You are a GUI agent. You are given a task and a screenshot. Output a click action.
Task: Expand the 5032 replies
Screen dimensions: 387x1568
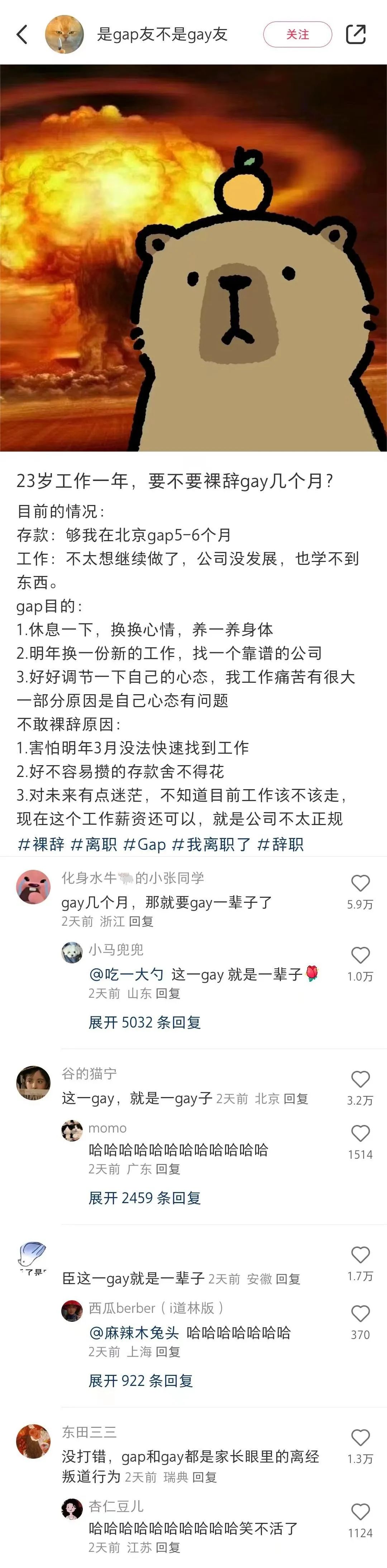[x=144, y=1023]
